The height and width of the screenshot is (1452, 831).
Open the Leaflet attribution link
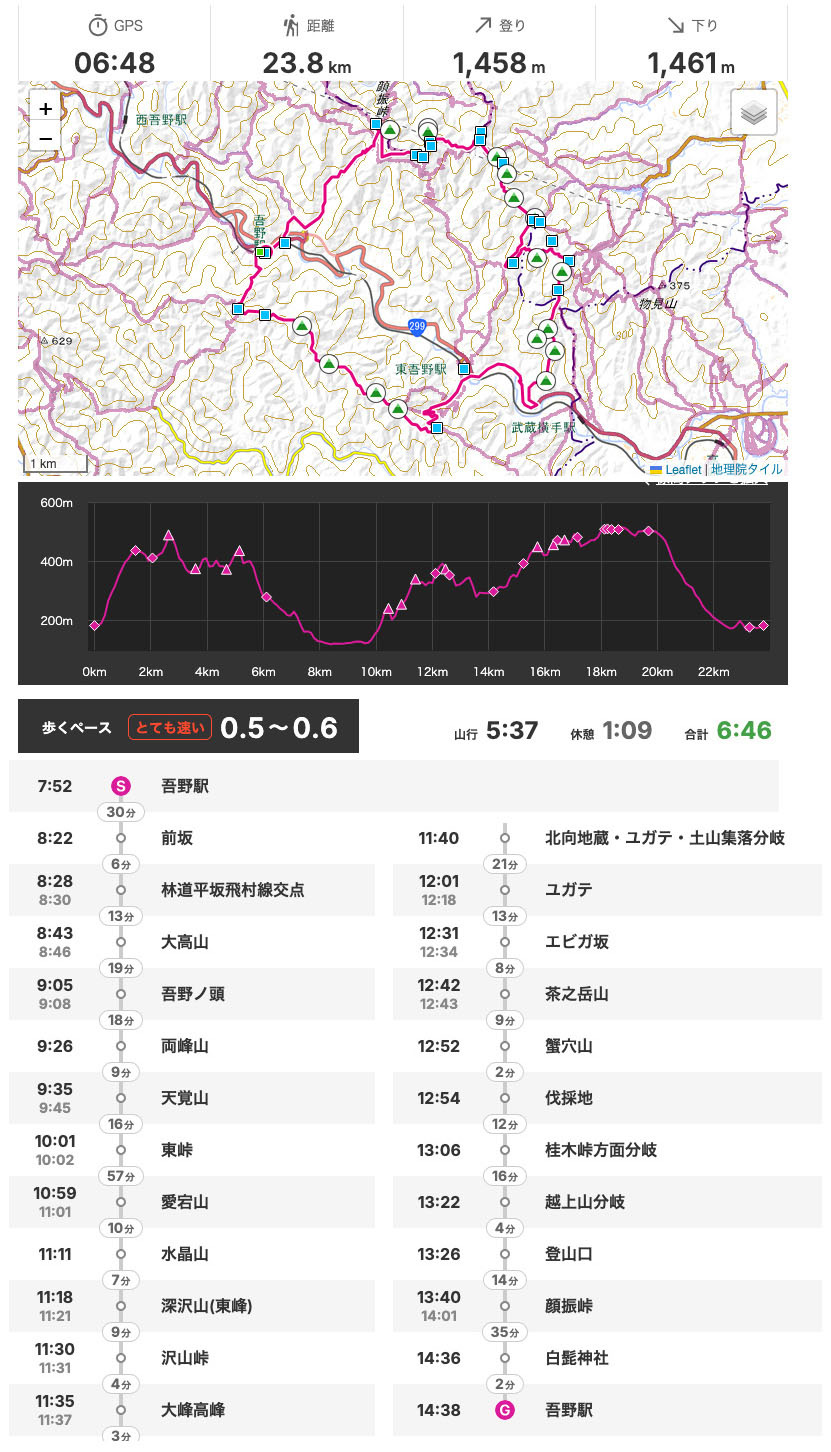point(683,469)
